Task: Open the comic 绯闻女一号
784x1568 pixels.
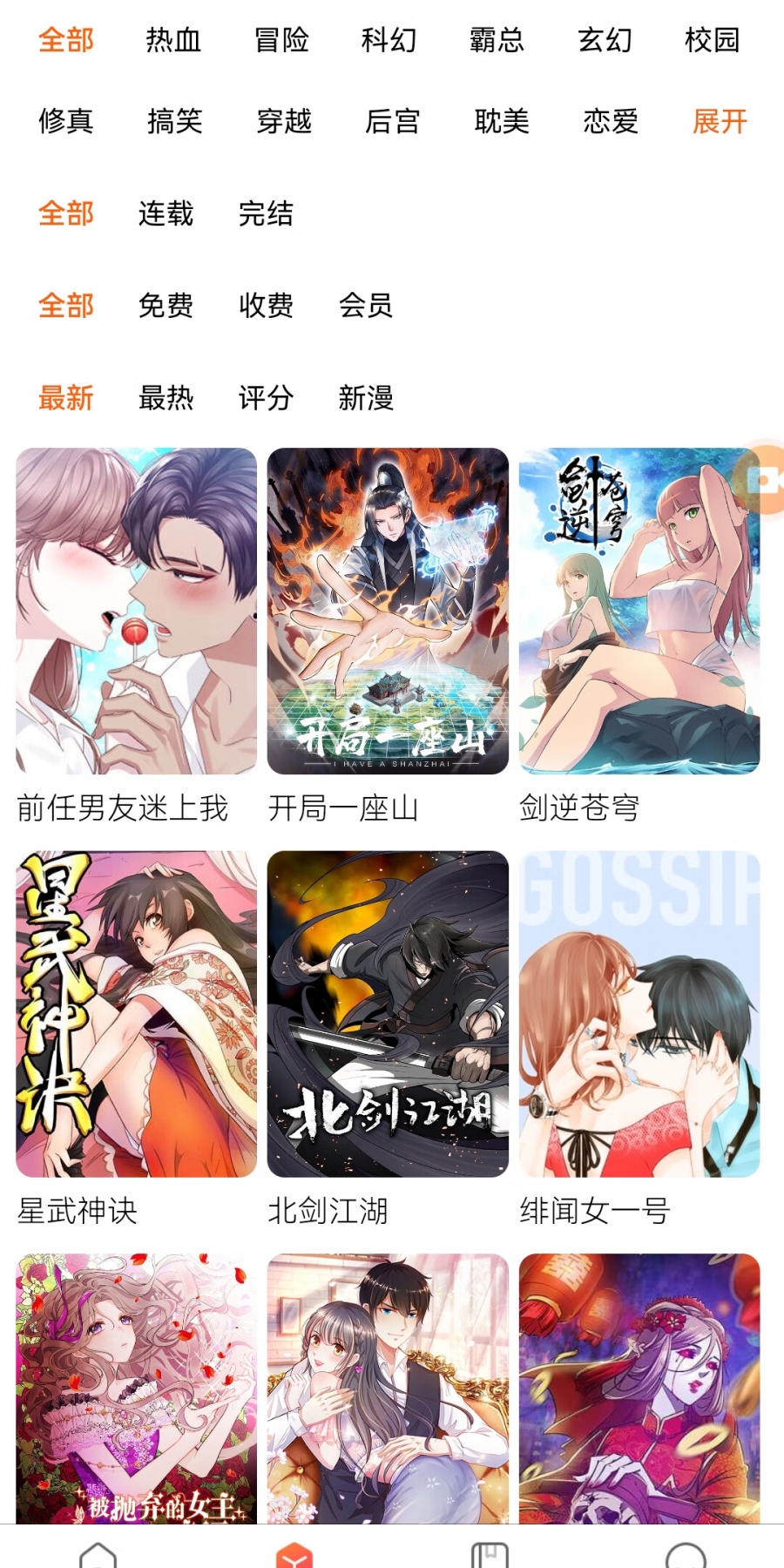Action: [x=639, y=1013]
